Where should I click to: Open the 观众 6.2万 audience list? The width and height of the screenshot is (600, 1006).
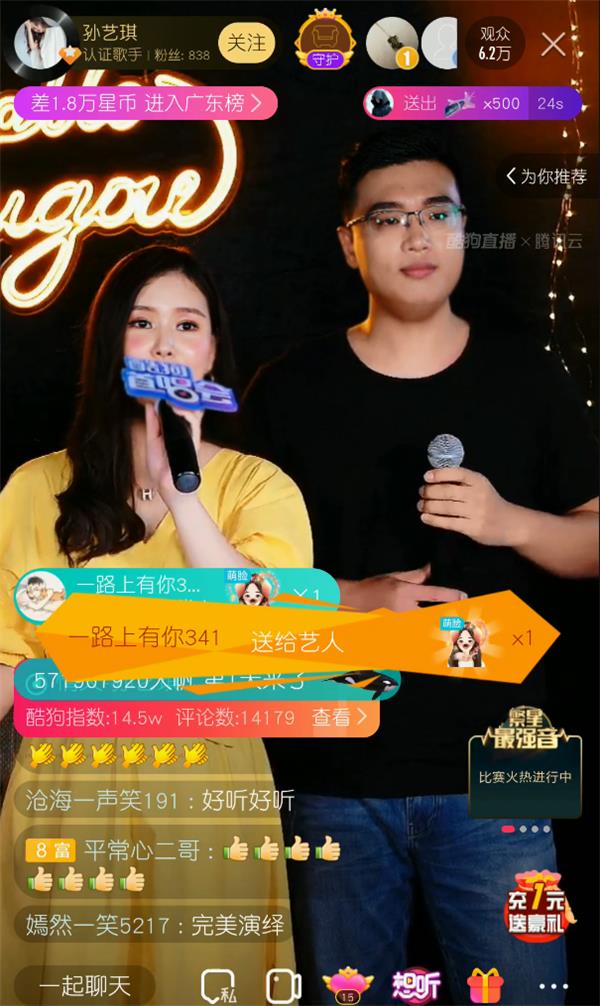coord(494,43)
